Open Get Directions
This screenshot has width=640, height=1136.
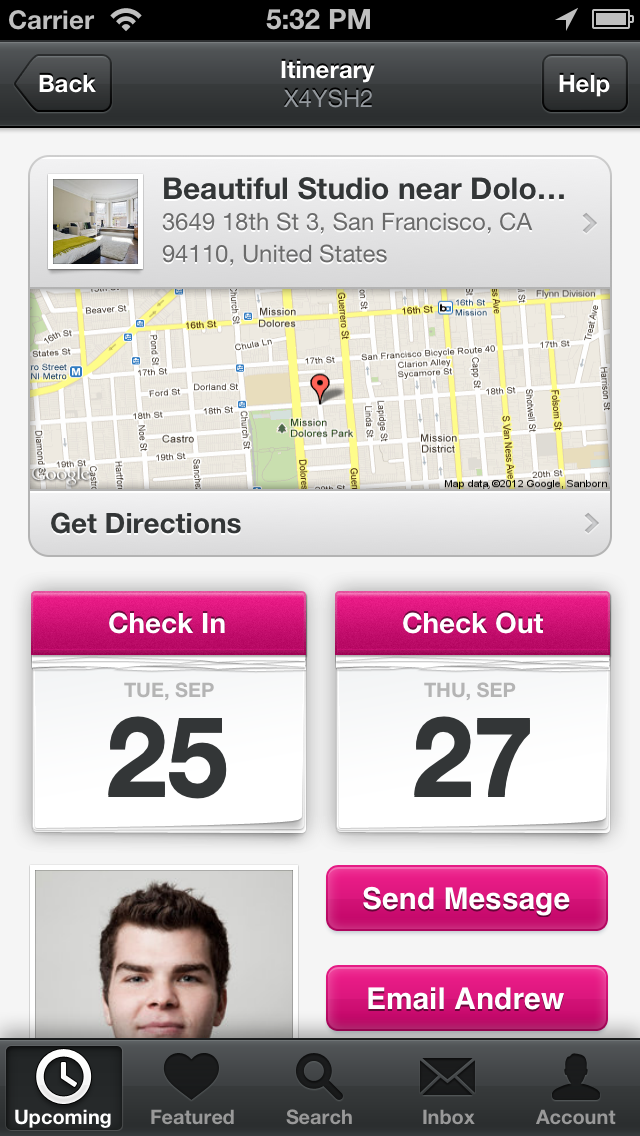(320, 523)
